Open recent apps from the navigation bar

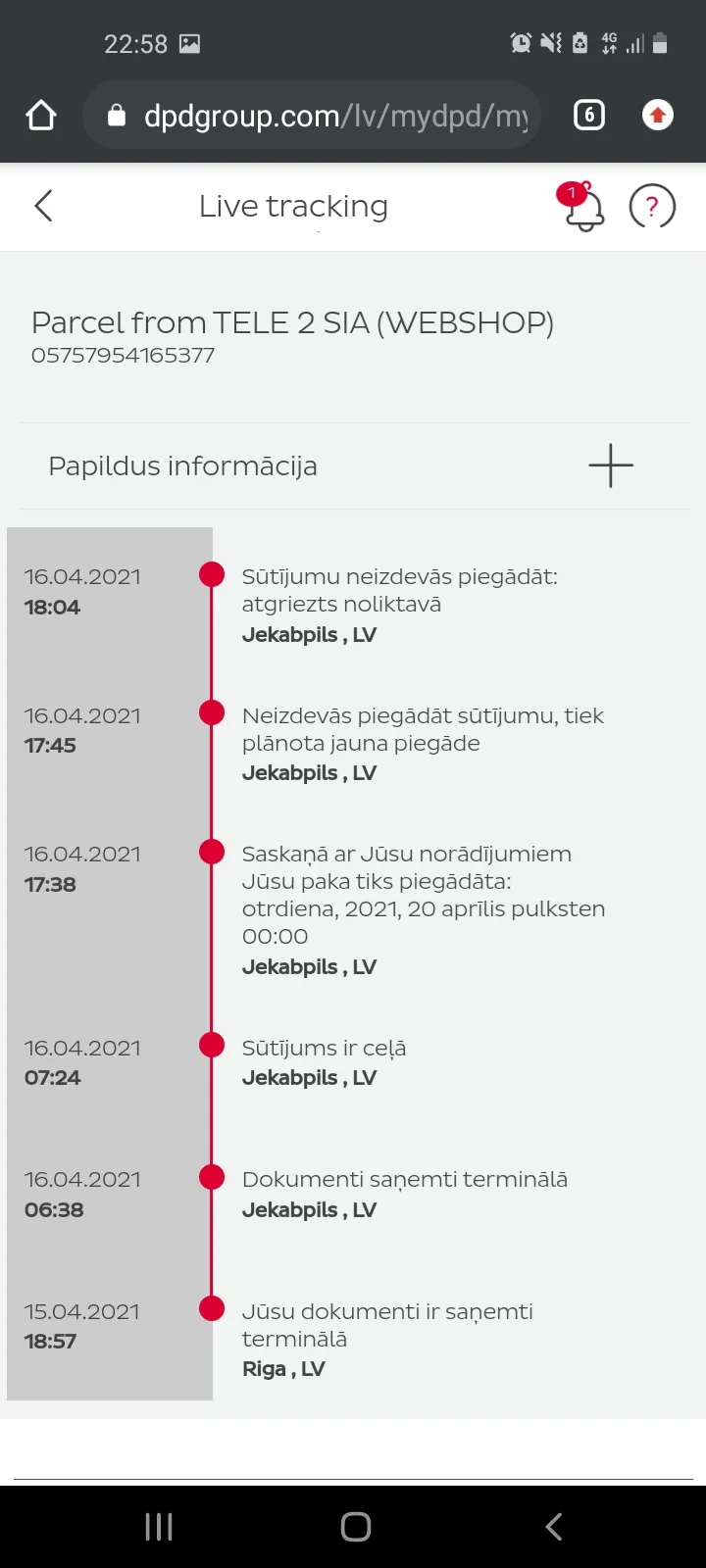pos(159,1526)
